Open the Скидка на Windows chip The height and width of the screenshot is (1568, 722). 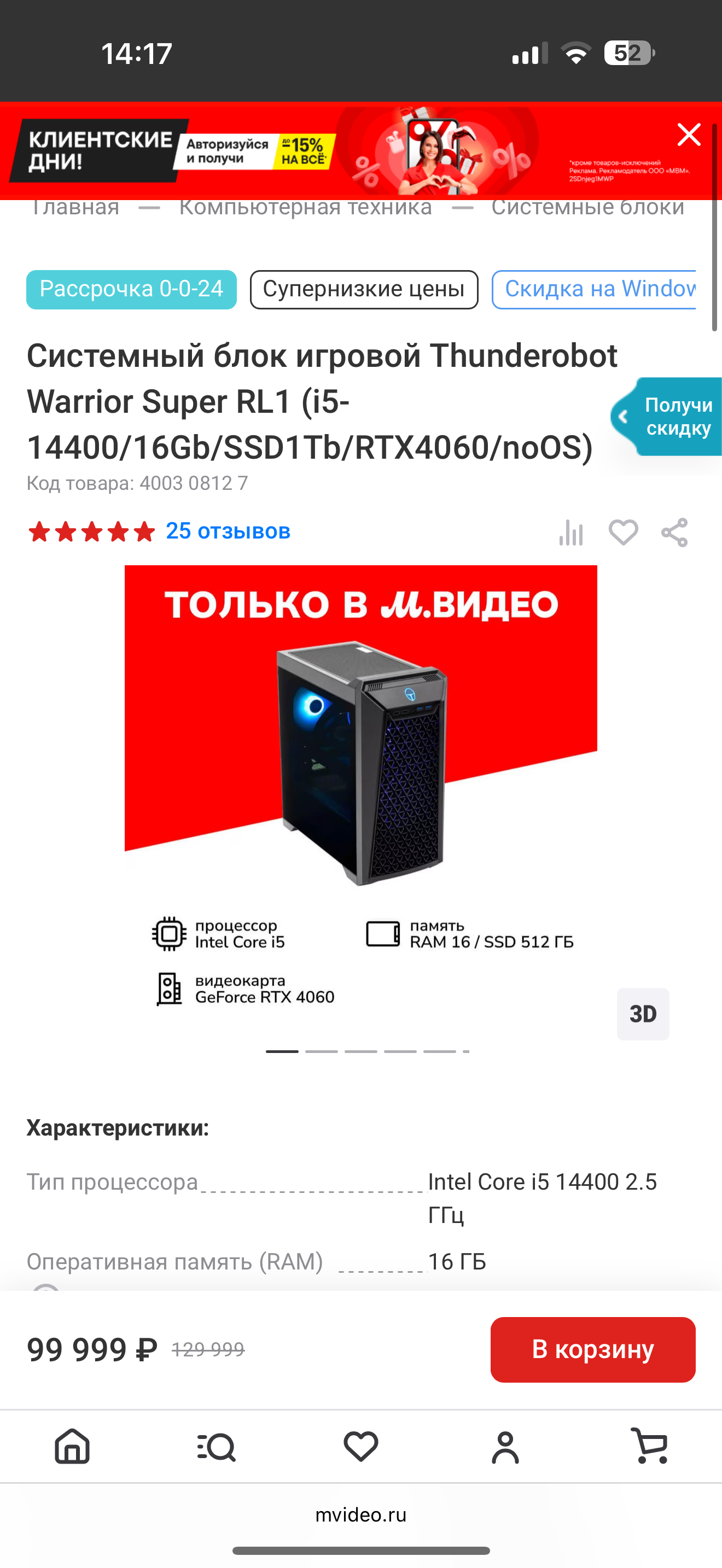coord(593,289)
